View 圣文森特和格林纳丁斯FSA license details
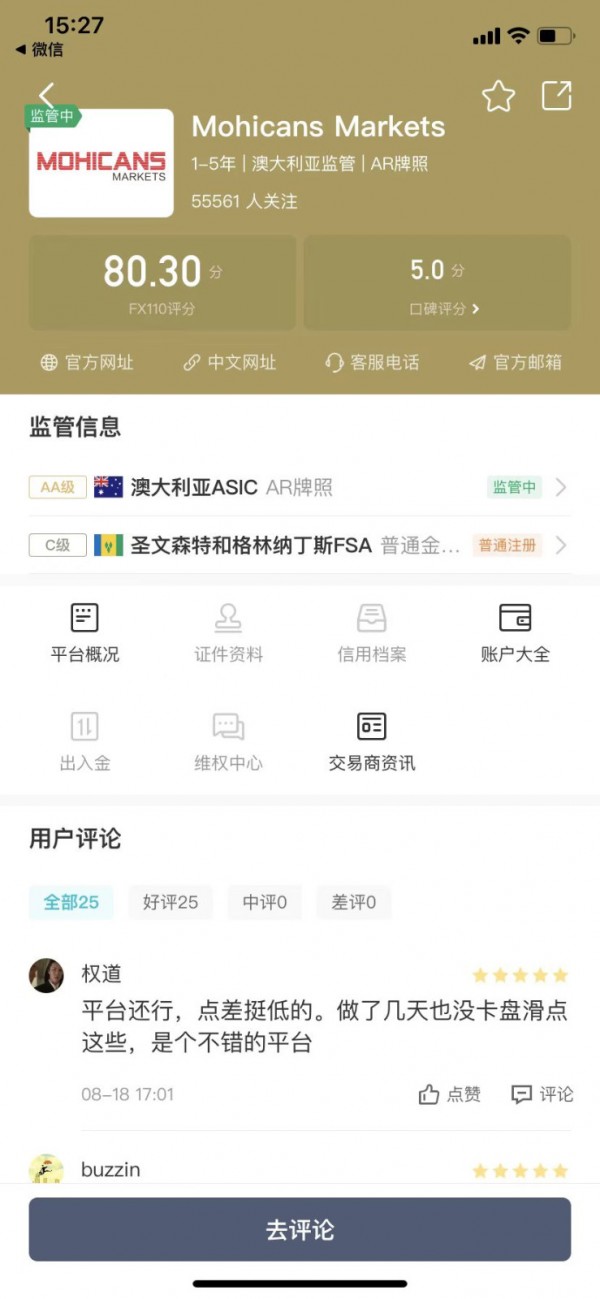Image resolution: width=600 pixels, height=1299 pixels. coord(300,545)
